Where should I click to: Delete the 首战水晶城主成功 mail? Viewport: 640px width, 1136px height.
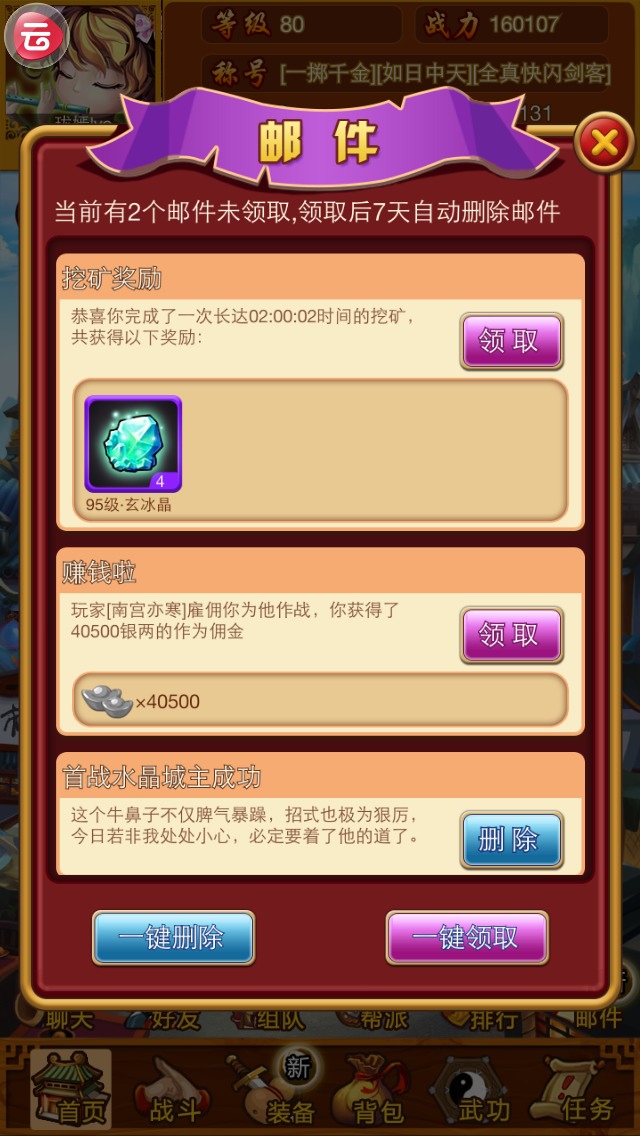pos(511,839)
